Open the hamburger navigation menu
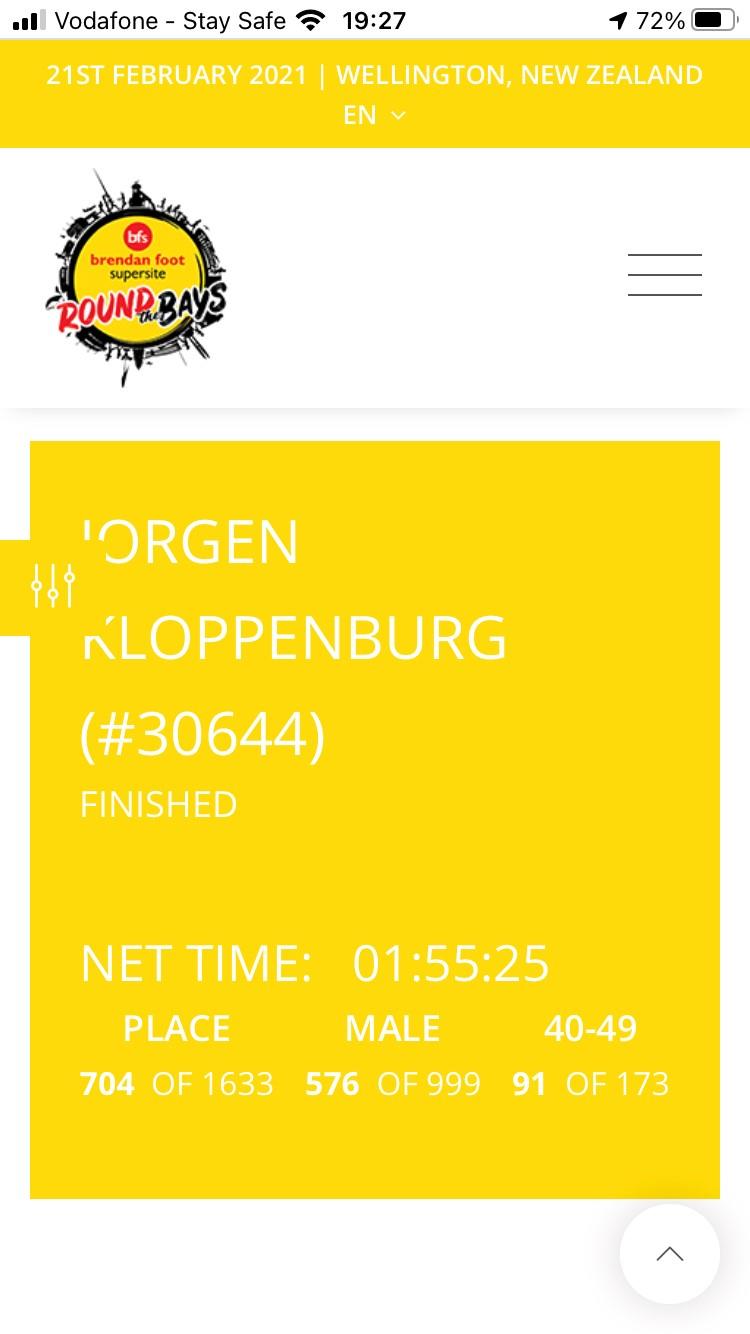The image size is (750, 1334). [x=664, y=275]
